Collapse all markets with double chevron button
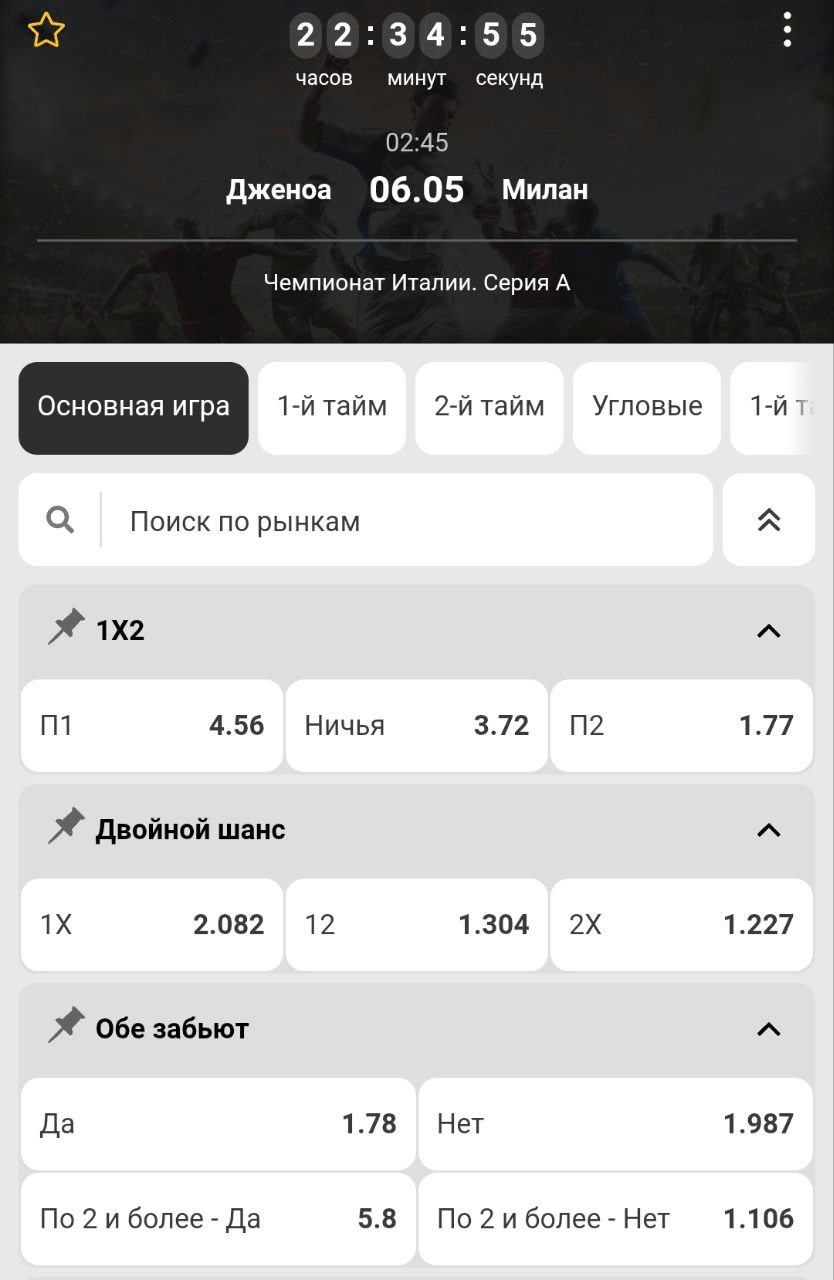834x1280 pixels. 768,520
